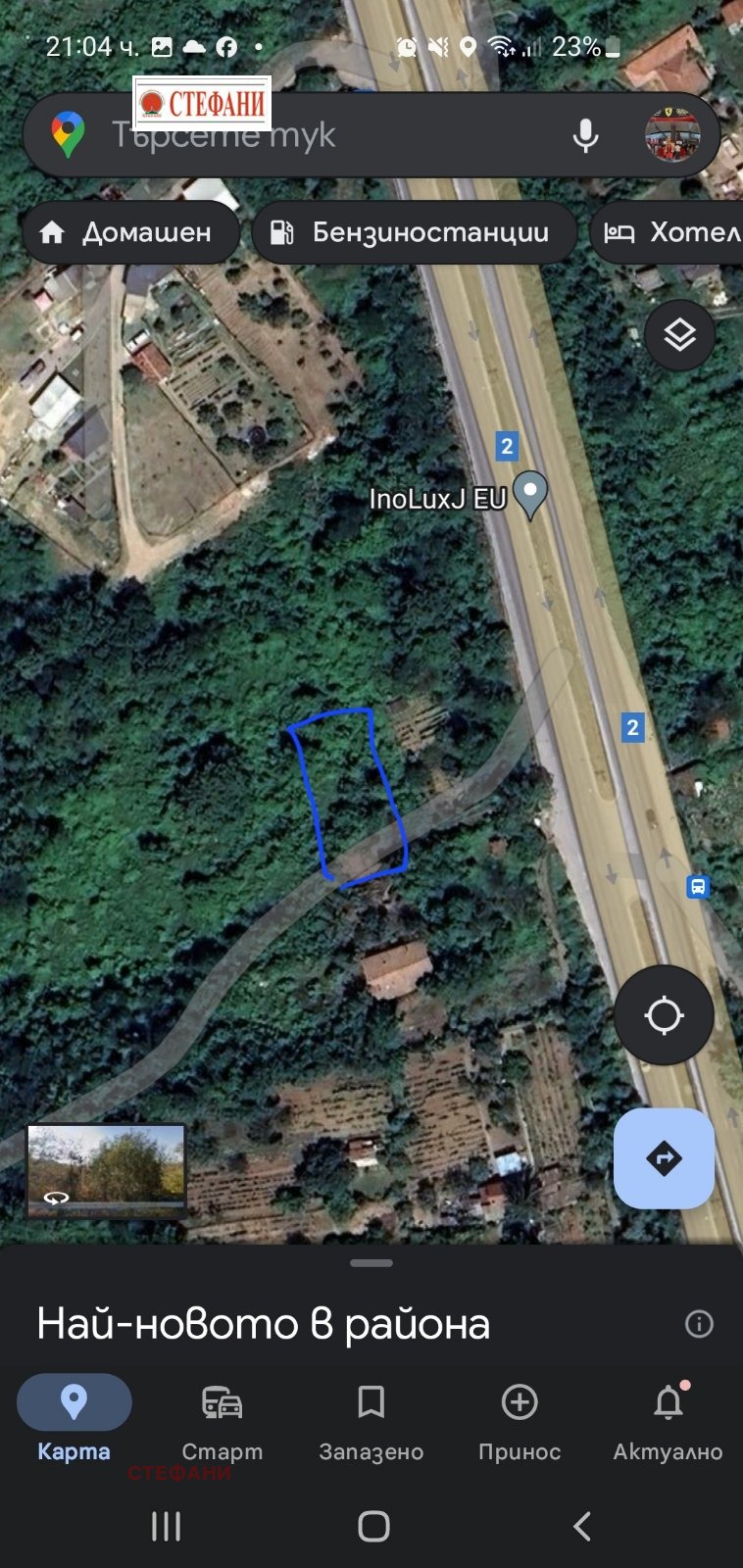Center the map on my location
Image resolution: width=743 pixels, height=1568 pixels.
click(664, 1015)
